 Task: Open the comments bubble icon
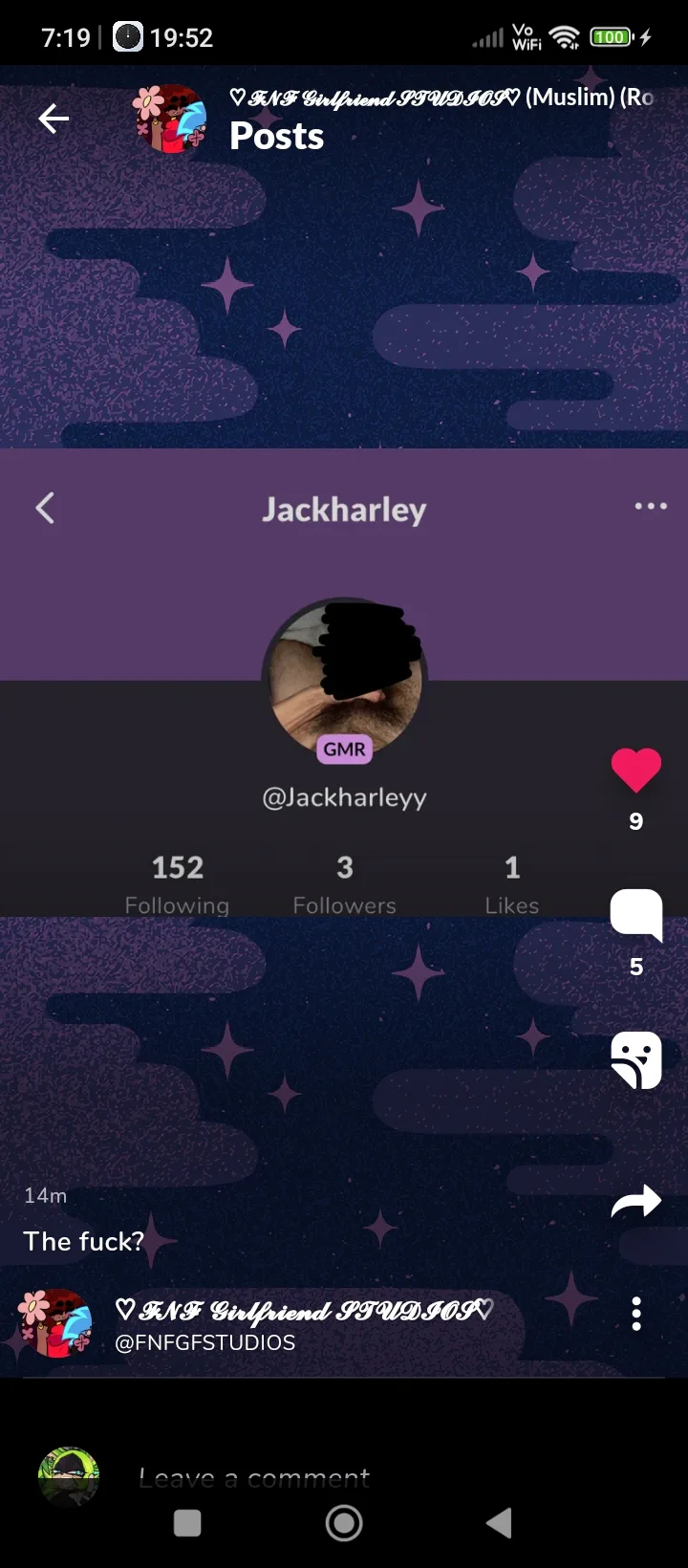point(636,915)
